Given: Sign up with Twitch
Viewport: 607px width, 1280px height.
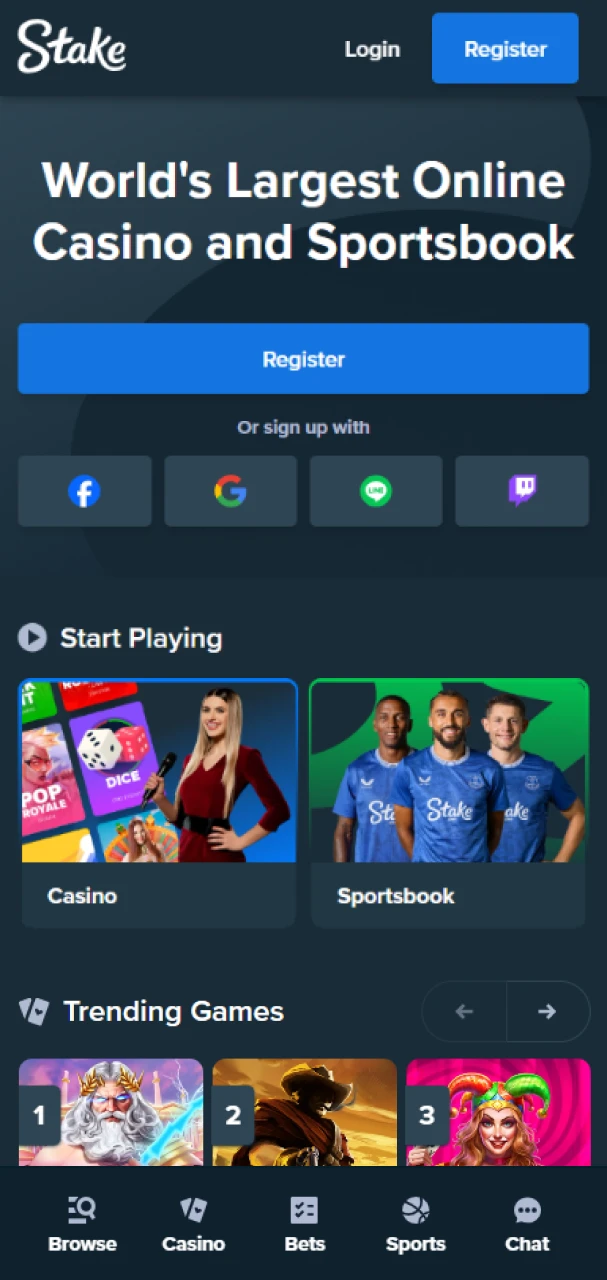Looking at the screenshot, I should [522, 491].
